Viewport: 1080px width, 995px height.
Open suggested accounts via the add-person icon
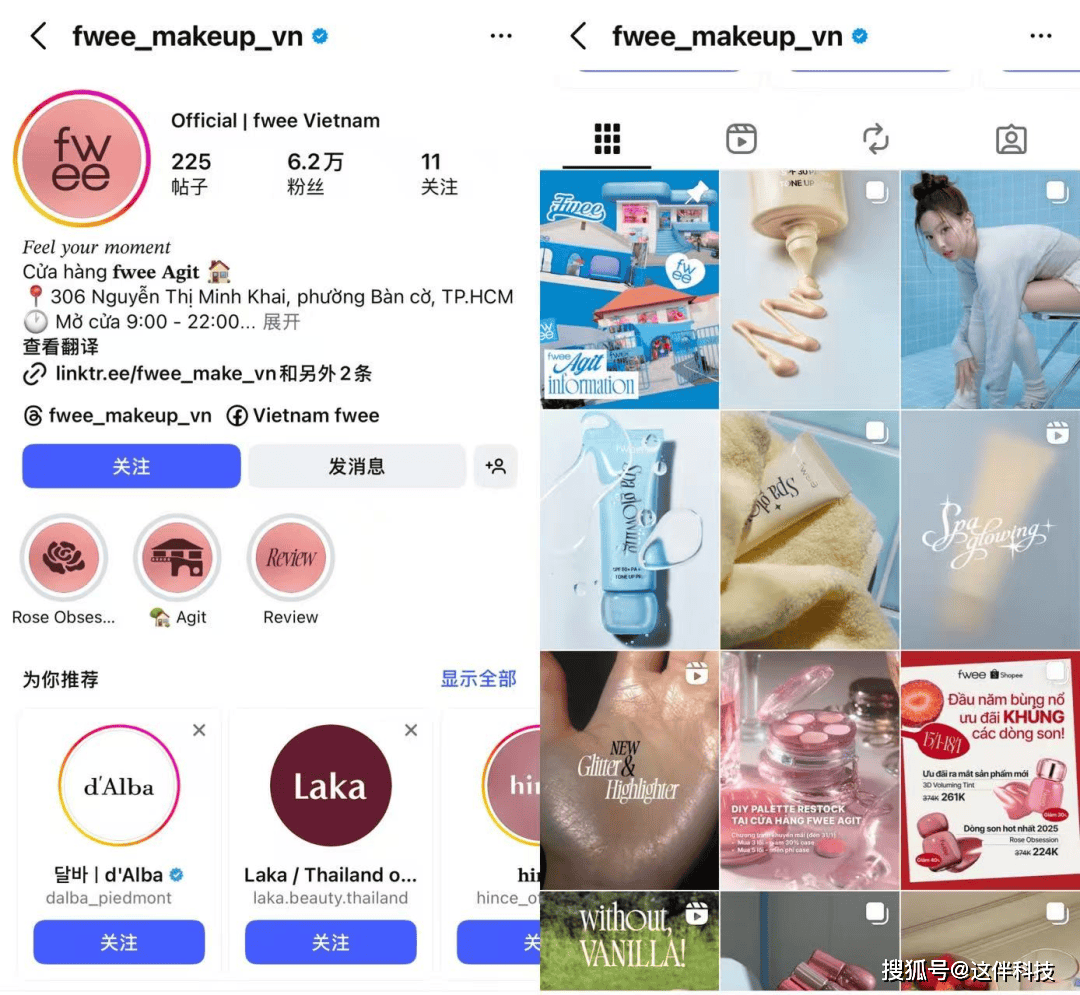click(495, 466)
